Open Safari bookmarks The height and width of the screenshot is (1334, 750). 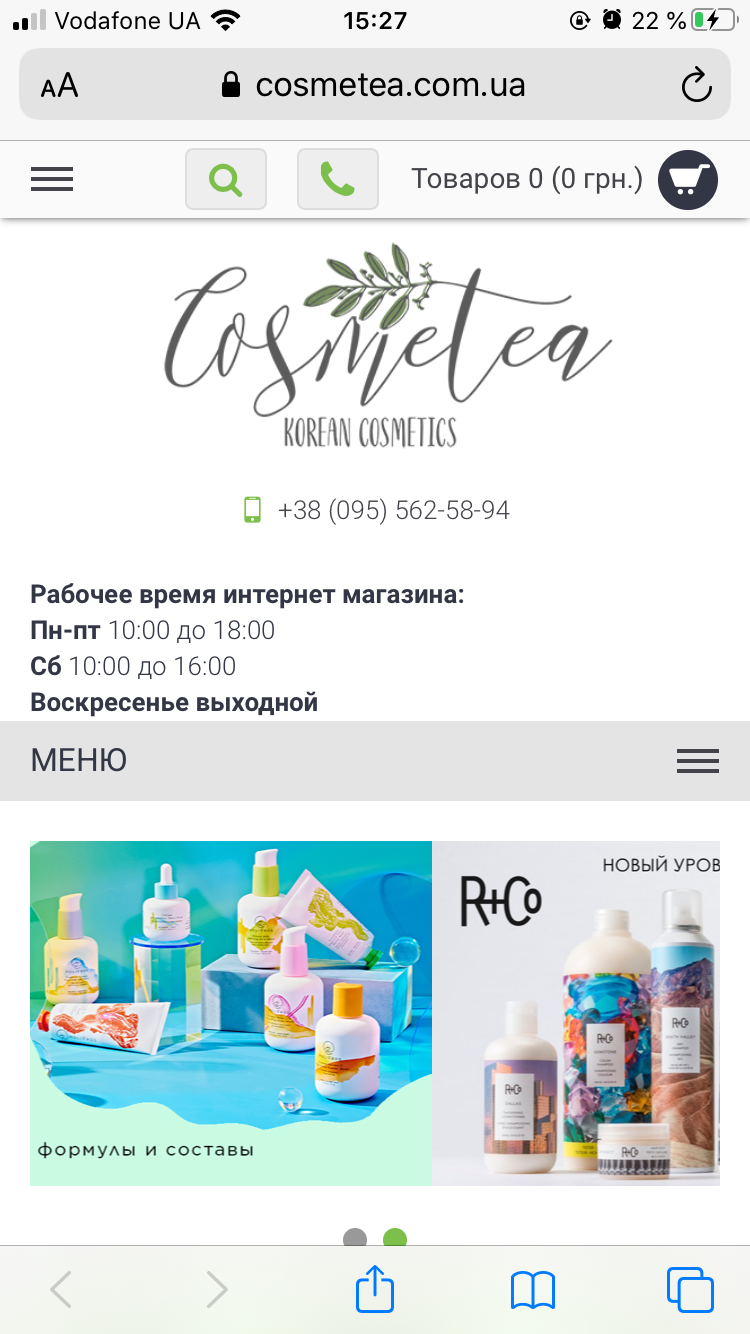click(533, 1289)
